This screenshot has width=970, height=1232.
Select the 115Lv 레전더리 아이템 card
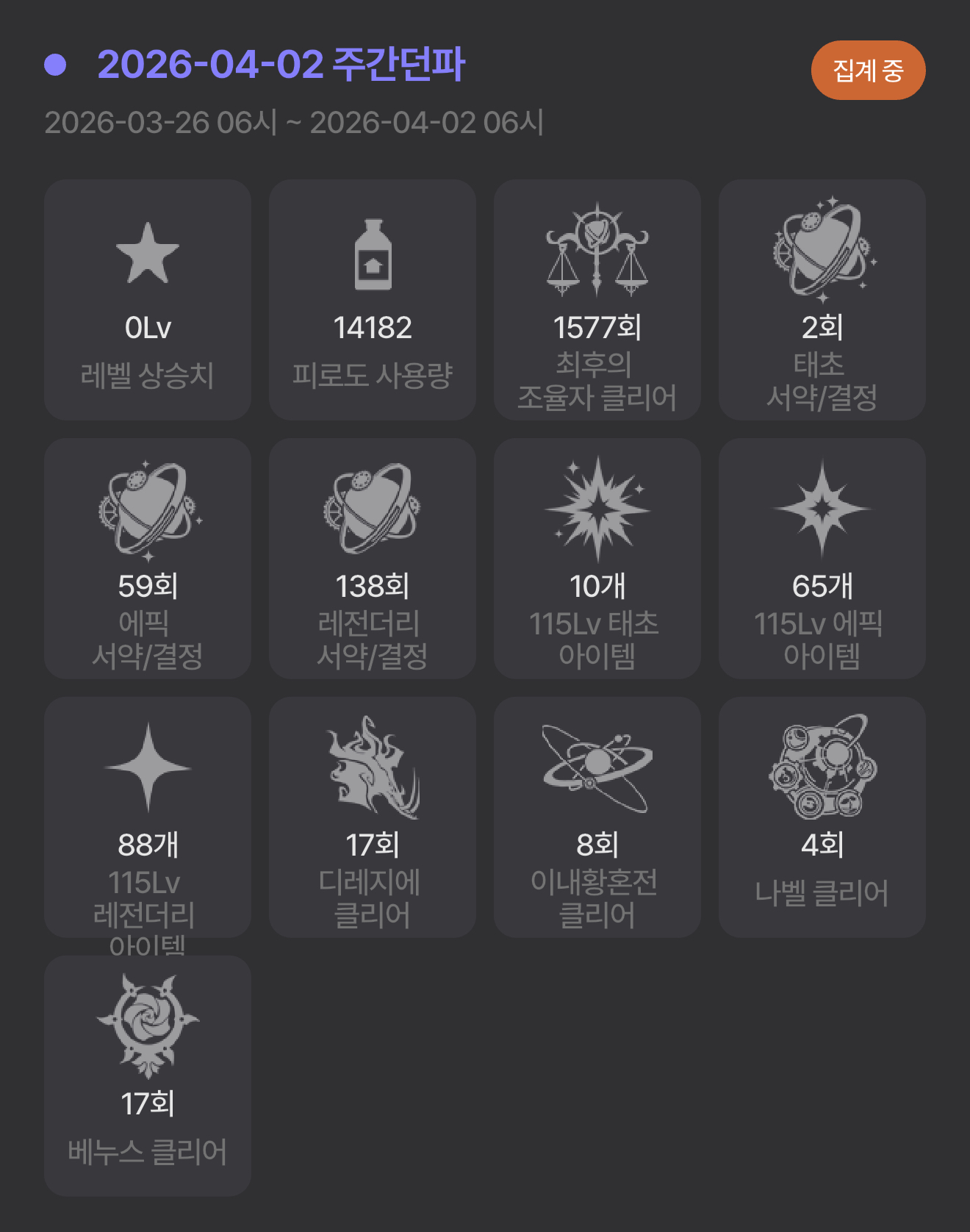tap(148, 817)
